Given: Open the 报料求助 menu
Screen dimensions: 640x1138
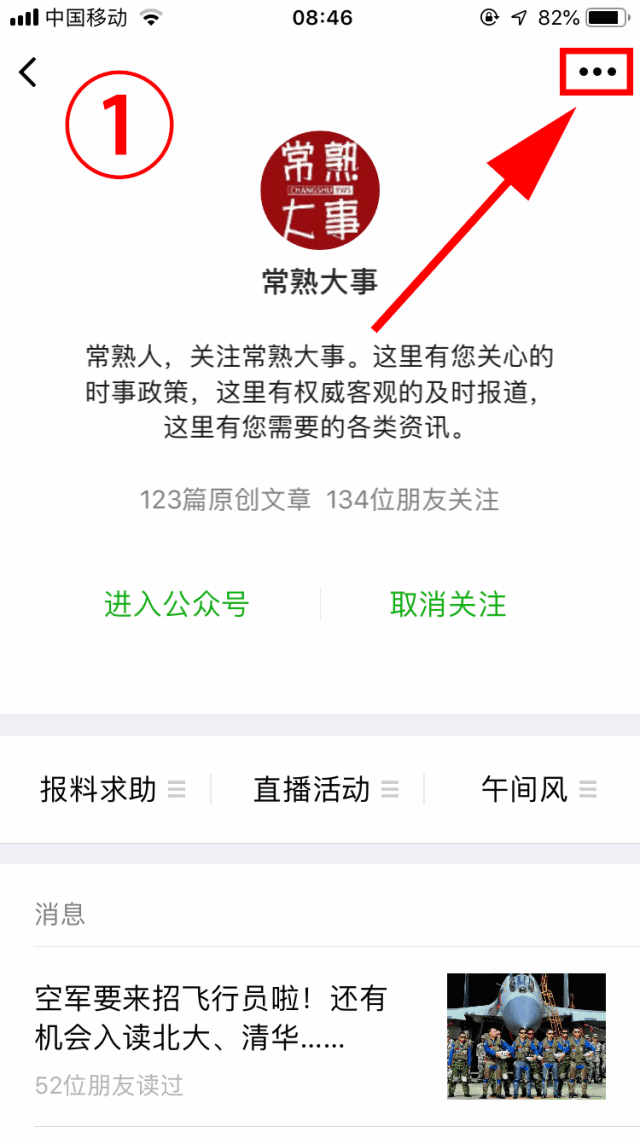Looking at the screenshot, I should pyautogui.click(x=111, y=790).
